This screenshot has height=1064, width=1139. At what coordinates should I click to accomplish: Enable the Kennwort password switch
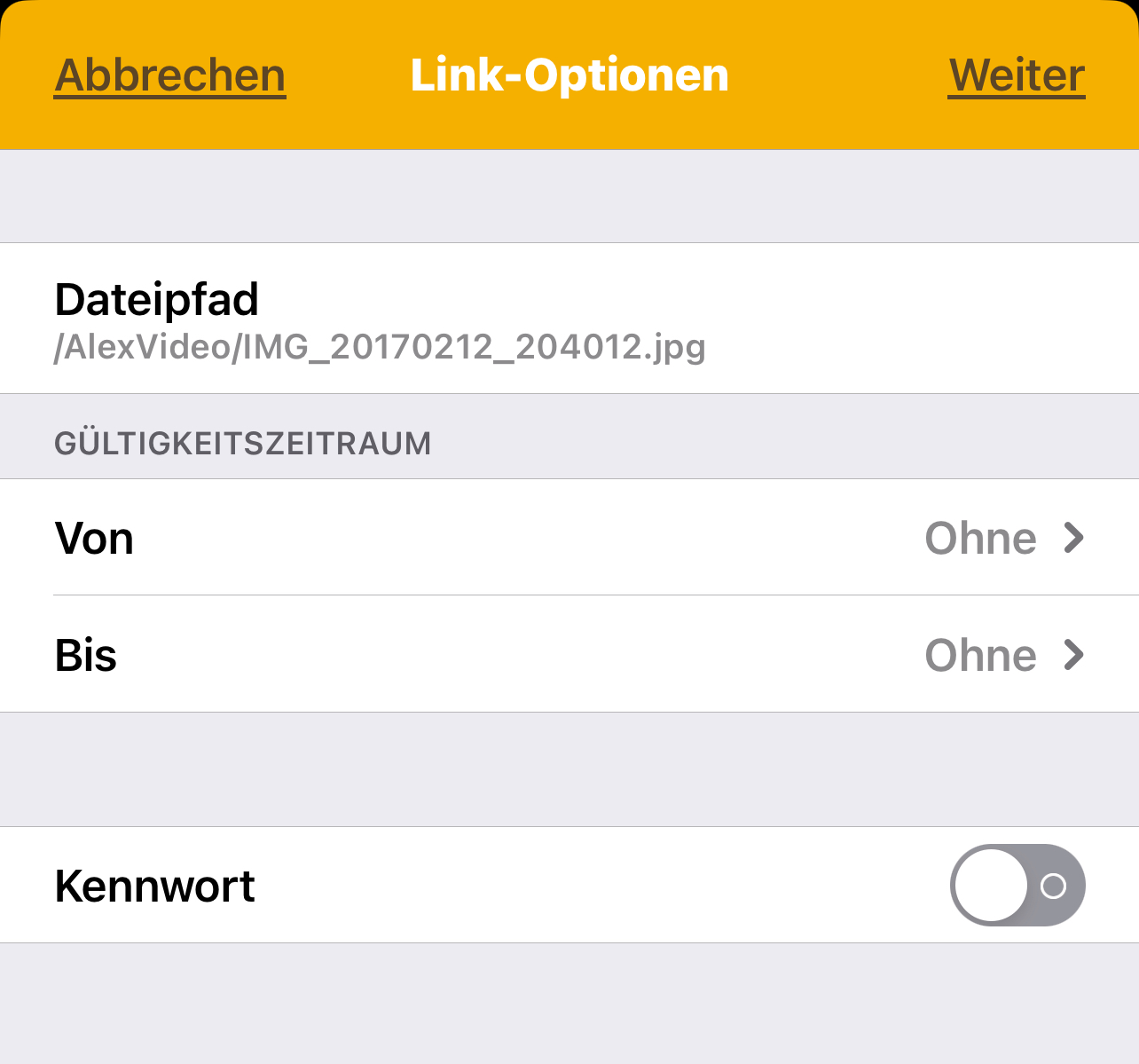pos(1017,886)
